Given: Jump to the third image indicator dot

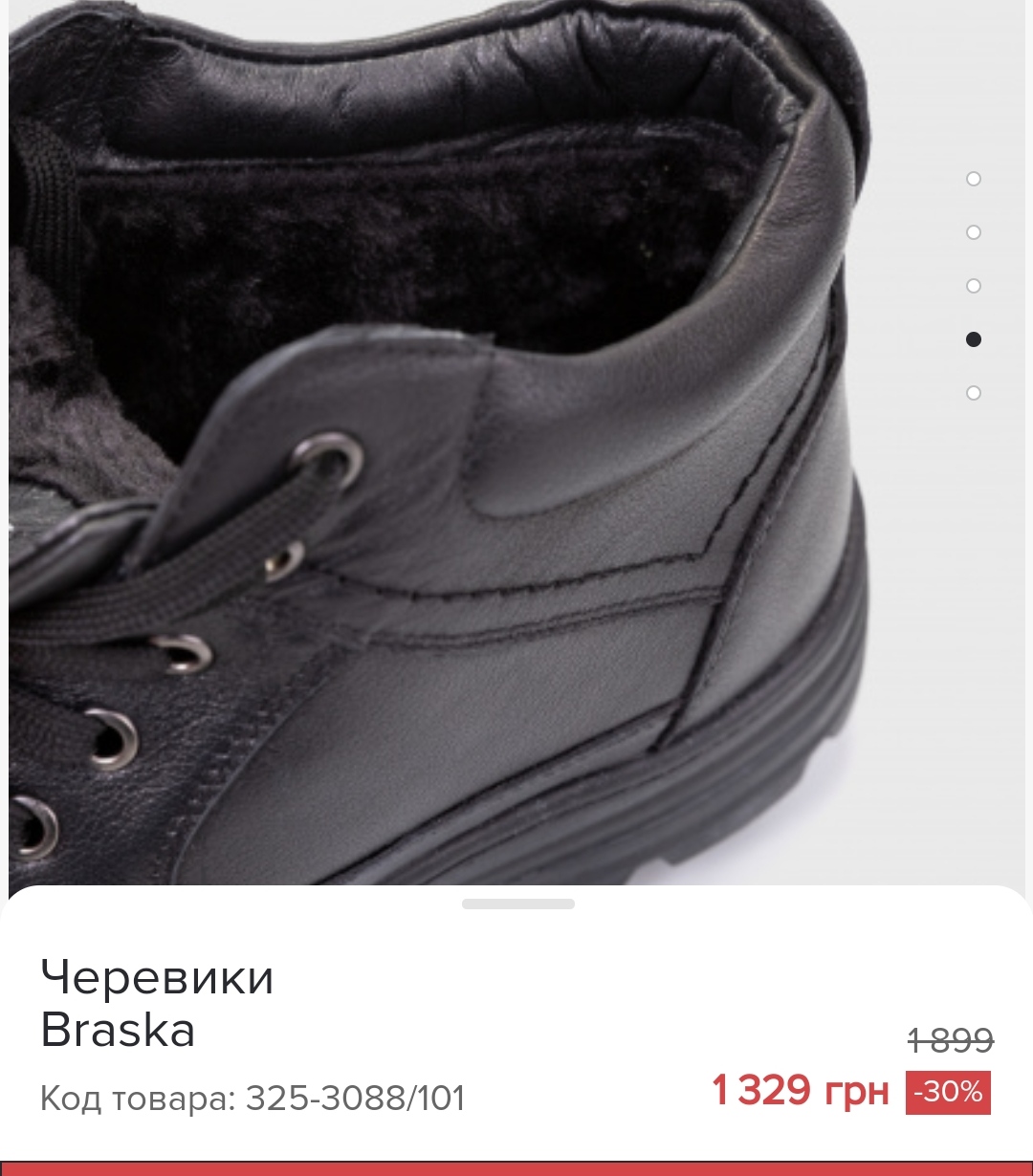Looking at the screenshot, I should [x=974, y=286].
